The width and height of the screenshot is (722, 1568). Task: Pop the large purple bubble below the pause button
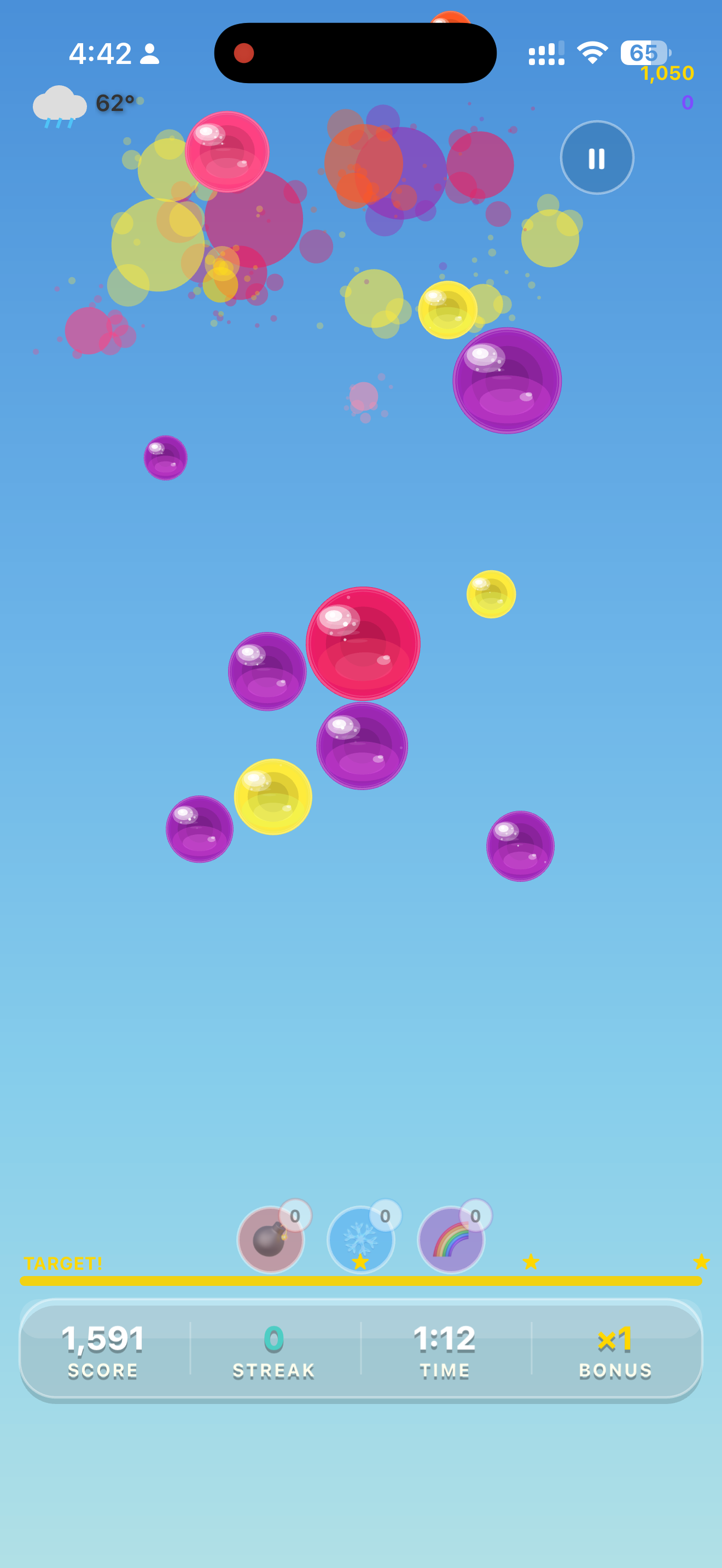coord(507,381)
